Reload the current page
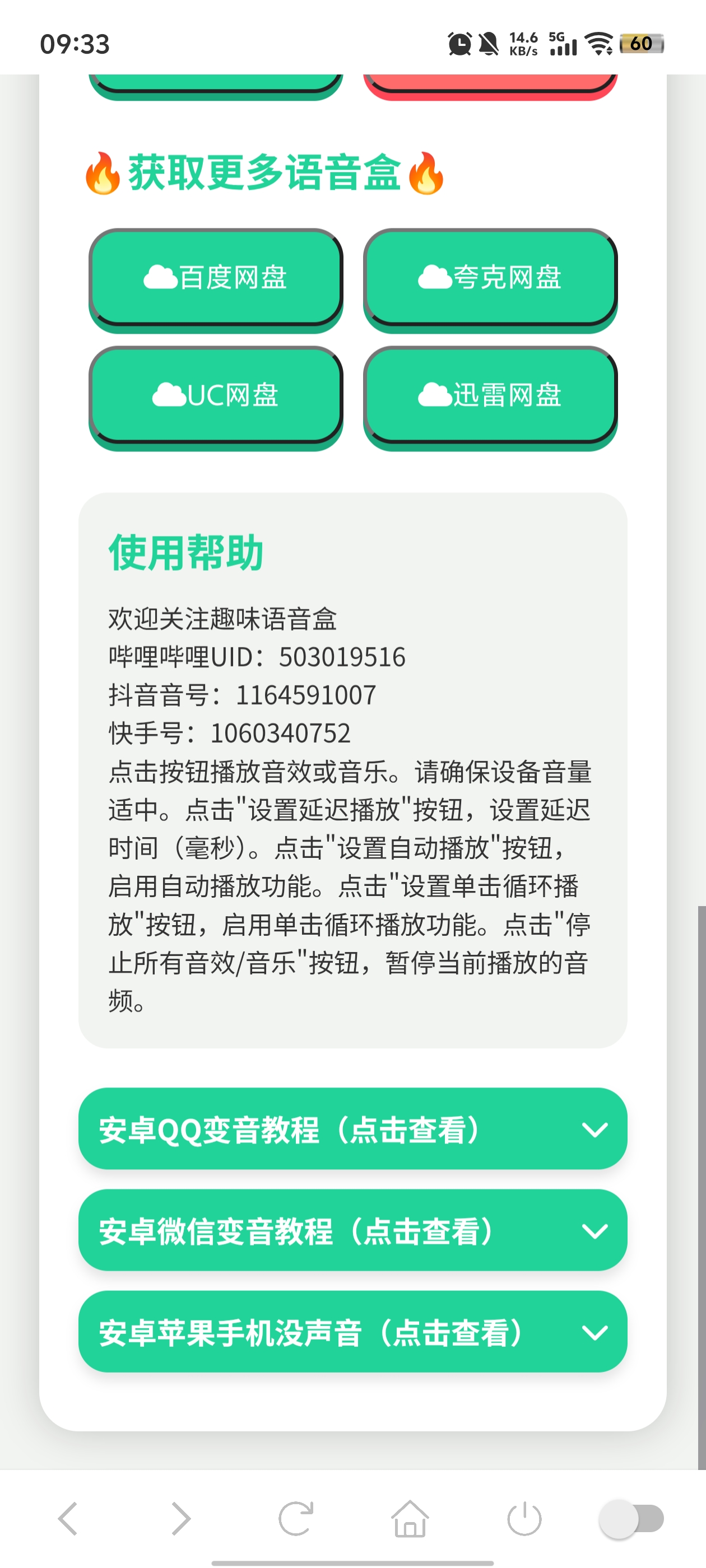The image size is (706, 1568). pyautogui.click(x=296, y=1518)
